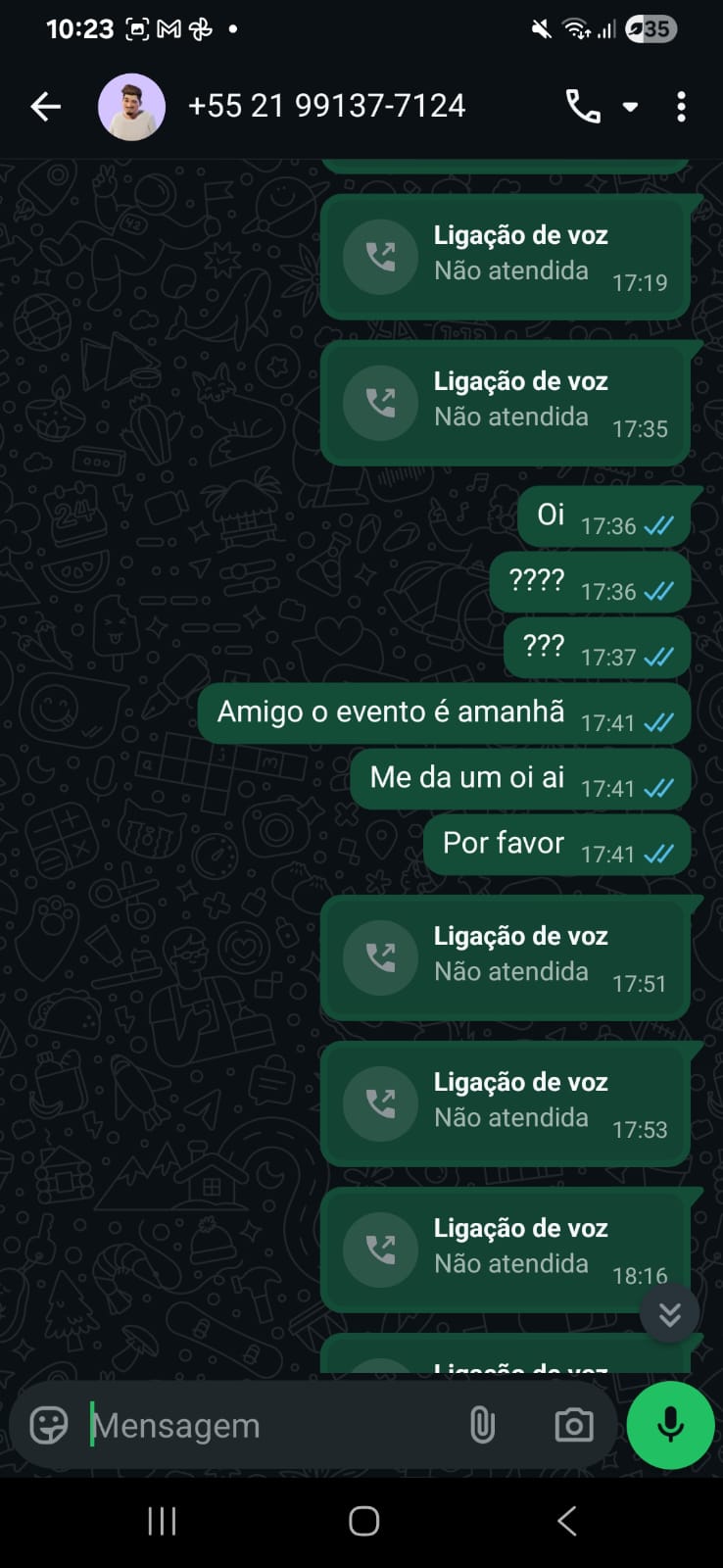723x1568 pixels.
Task: Tap the missed voice call at 17:35
Action: 505,402
